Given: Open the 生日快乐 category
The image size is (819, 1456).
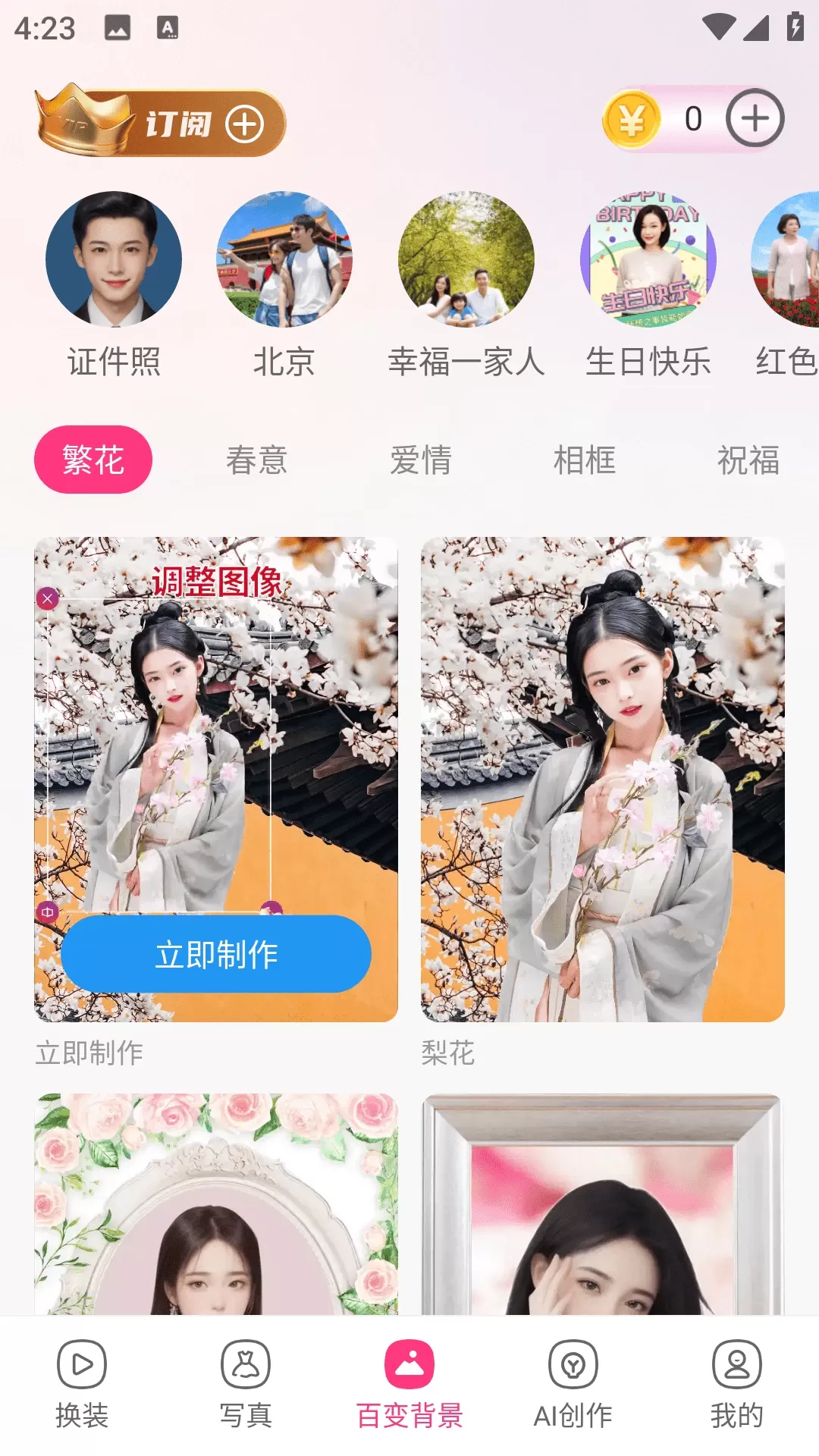Looking at the screenshot, I should [x=648, y=259].
